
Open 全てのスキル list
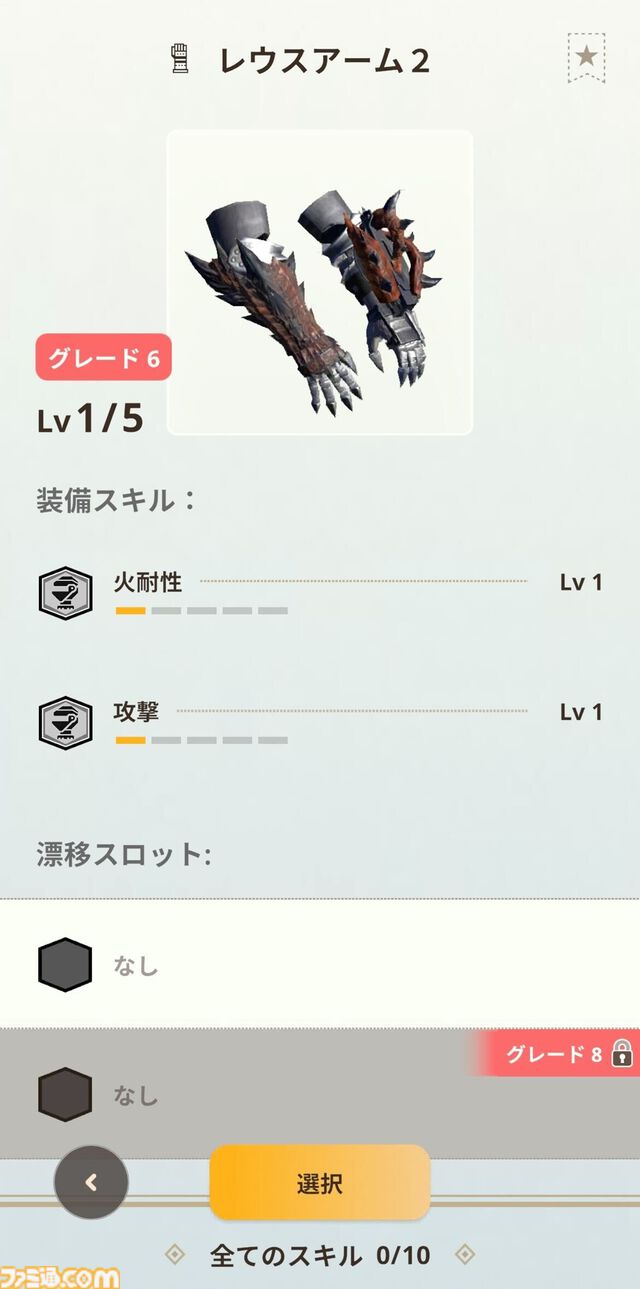tap(319, 1255)
